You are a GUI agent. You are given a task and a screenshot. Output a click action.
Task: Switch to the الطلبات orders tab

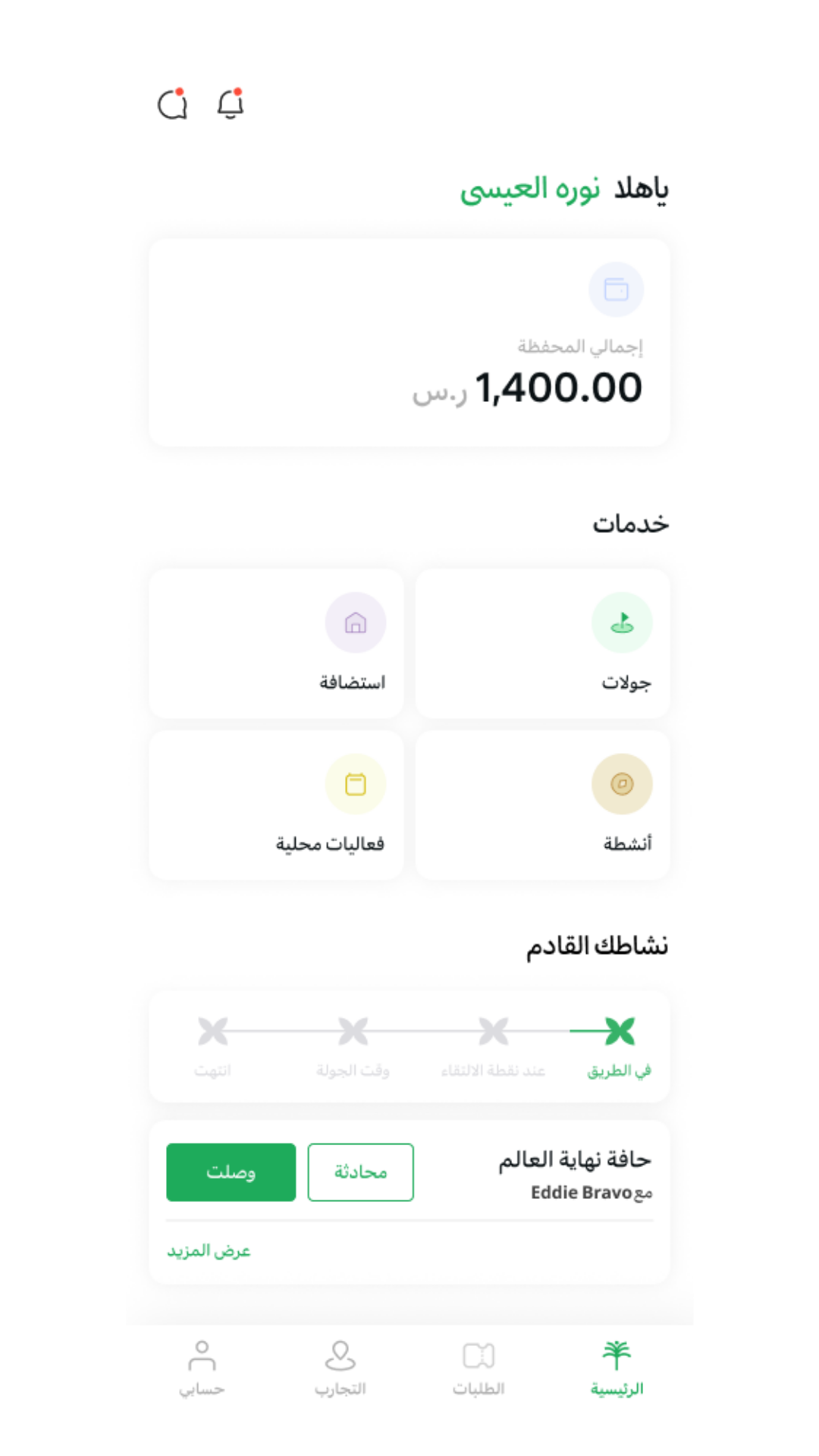(x=479, y=1369)
